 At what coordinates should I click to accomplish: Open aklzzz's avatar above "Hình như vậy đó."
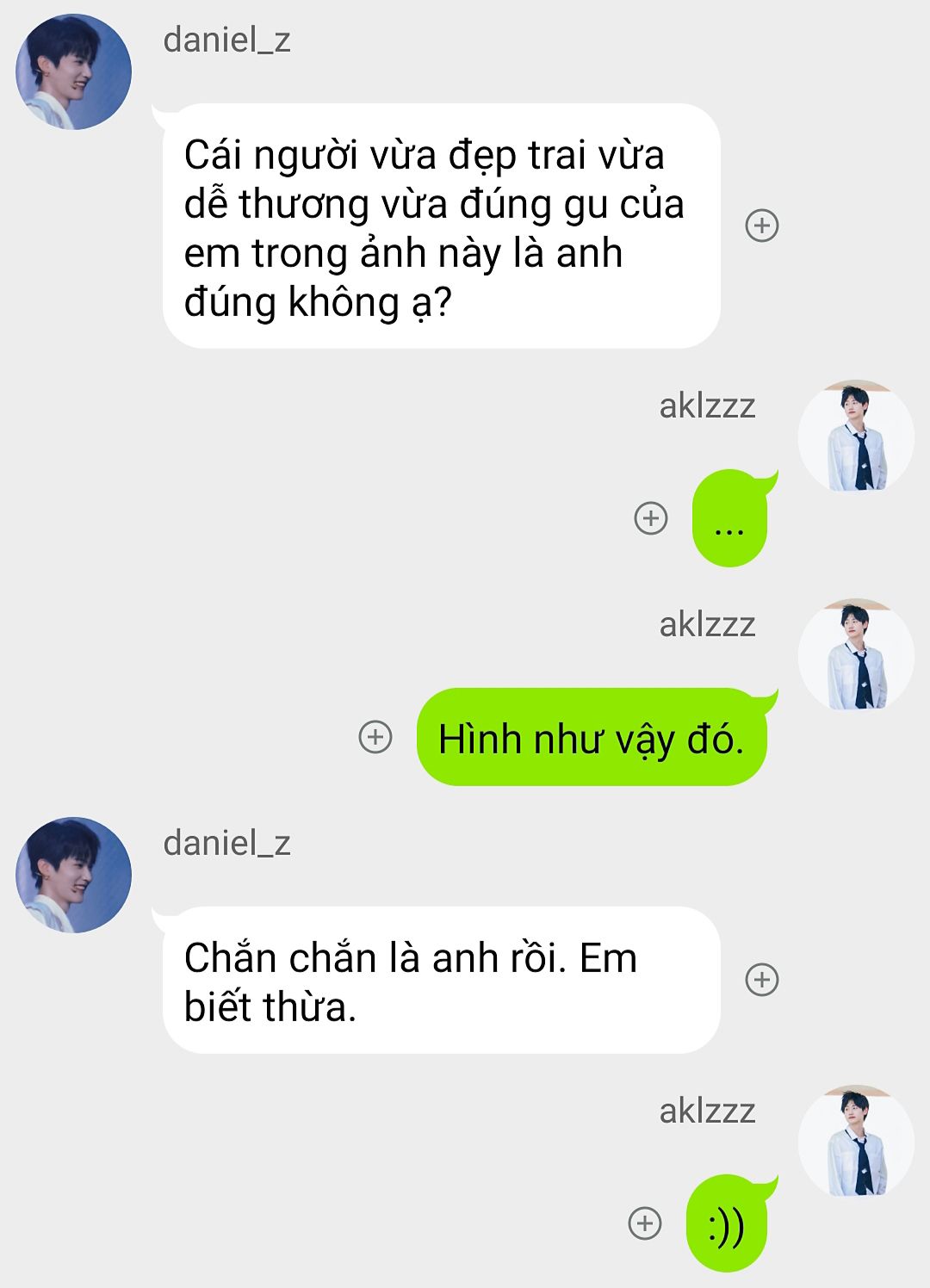(856, 655)
